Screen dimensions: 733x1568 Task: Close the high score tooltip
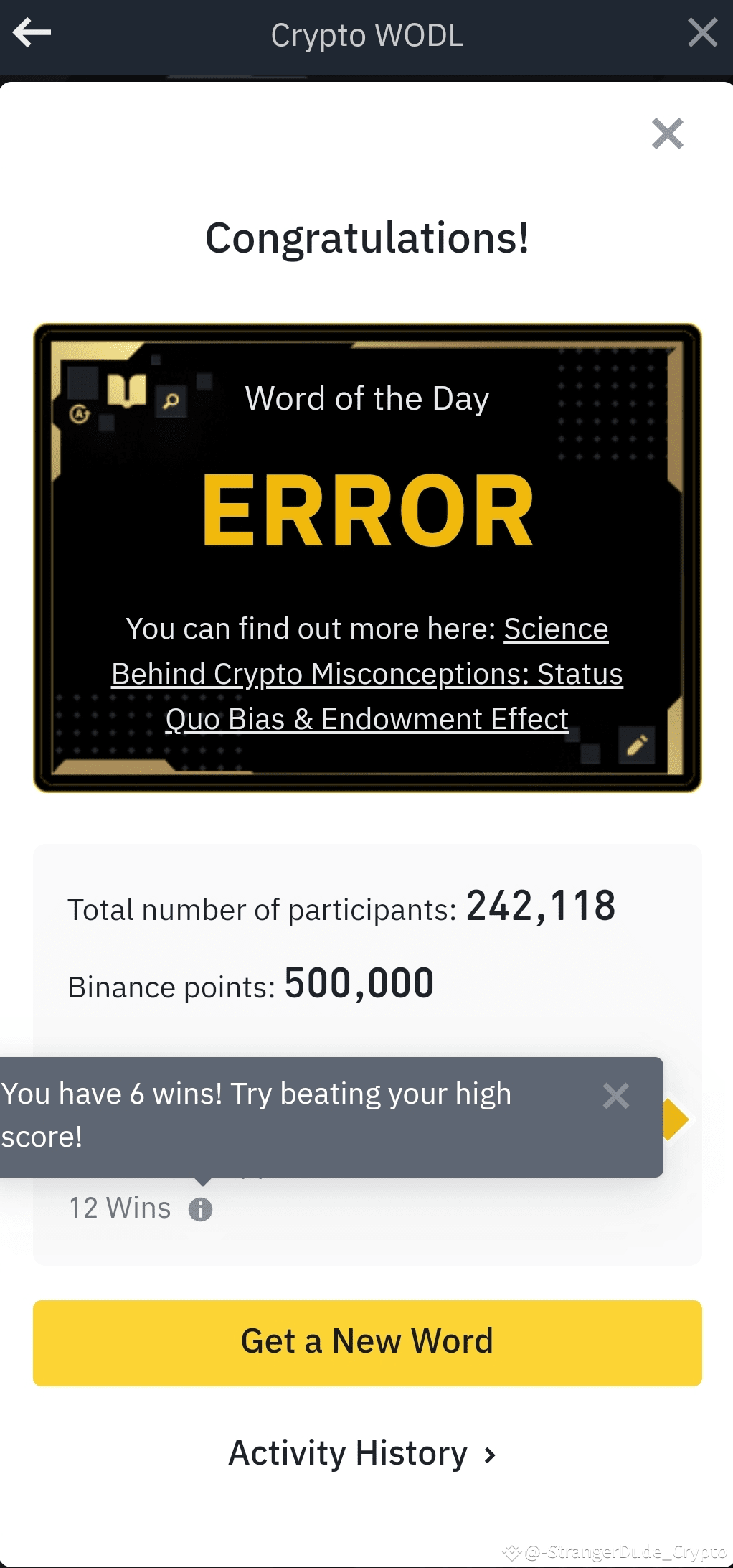pos(615,1096)
